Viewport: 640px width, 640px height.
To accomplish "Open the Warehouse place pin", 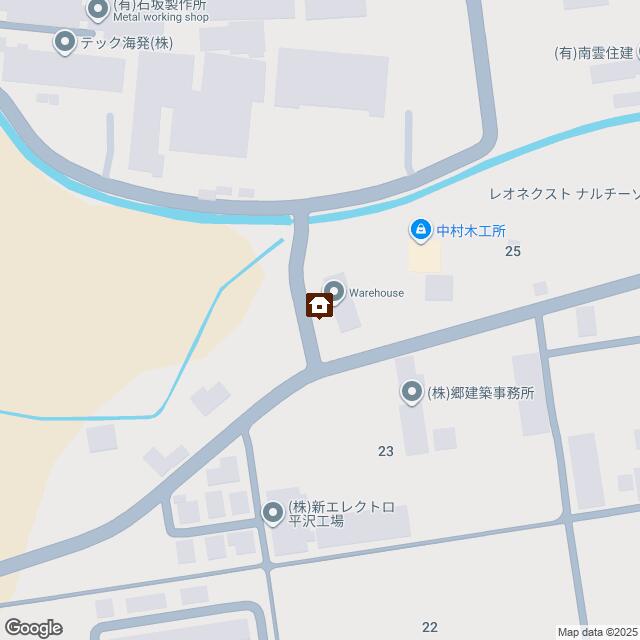I will pos(334,291).
